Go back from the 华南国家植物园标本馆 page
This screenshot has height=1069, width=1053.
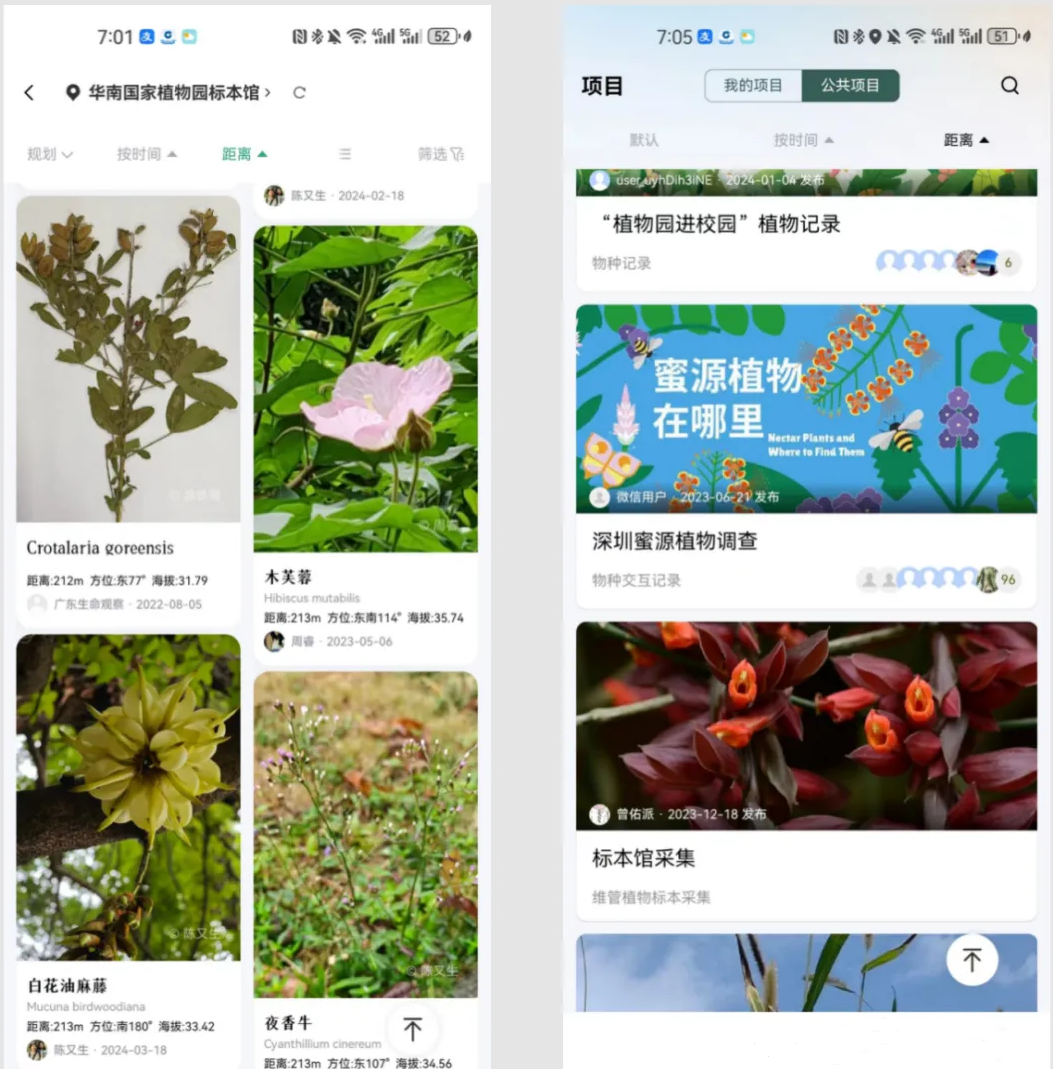(x=29, y=93)
